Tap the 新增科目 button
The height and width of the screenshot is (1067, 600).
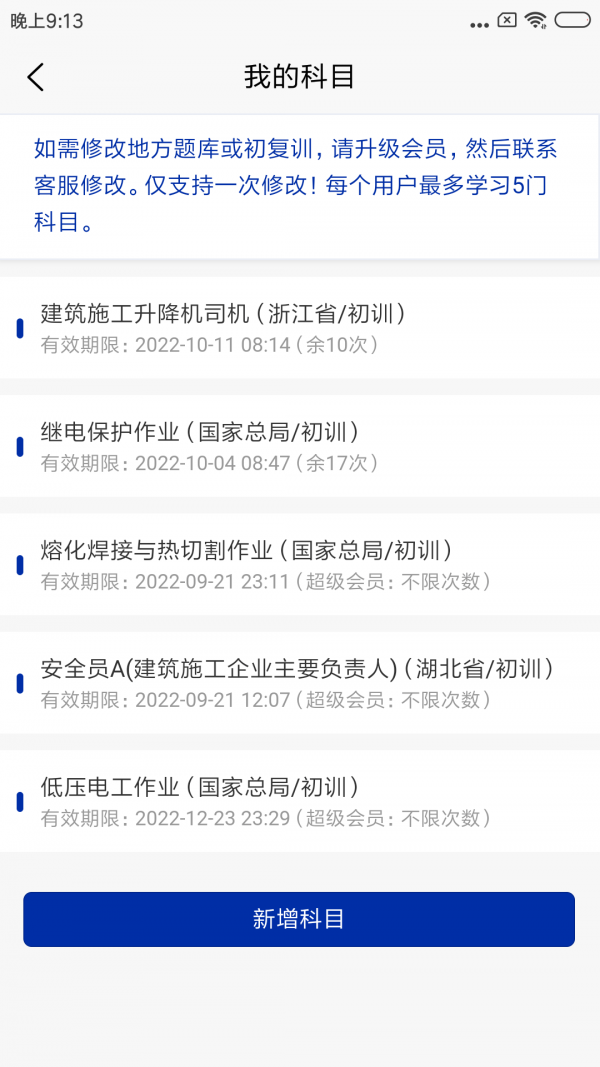299,919
